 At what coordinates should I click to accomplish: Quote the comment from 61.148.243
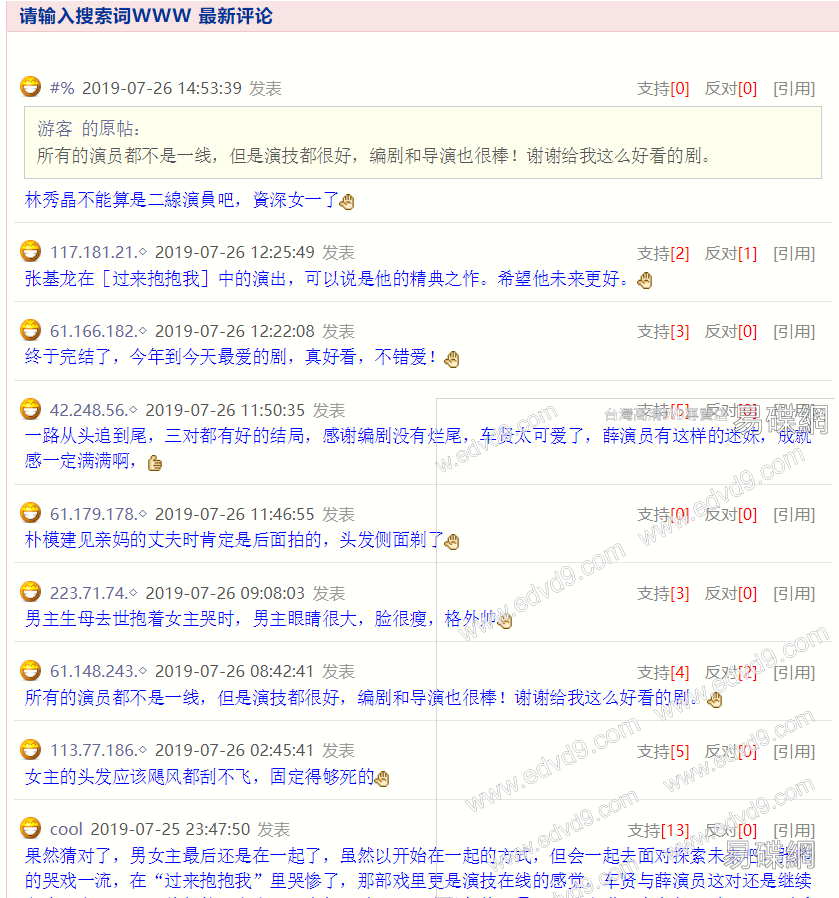point(794,672)
